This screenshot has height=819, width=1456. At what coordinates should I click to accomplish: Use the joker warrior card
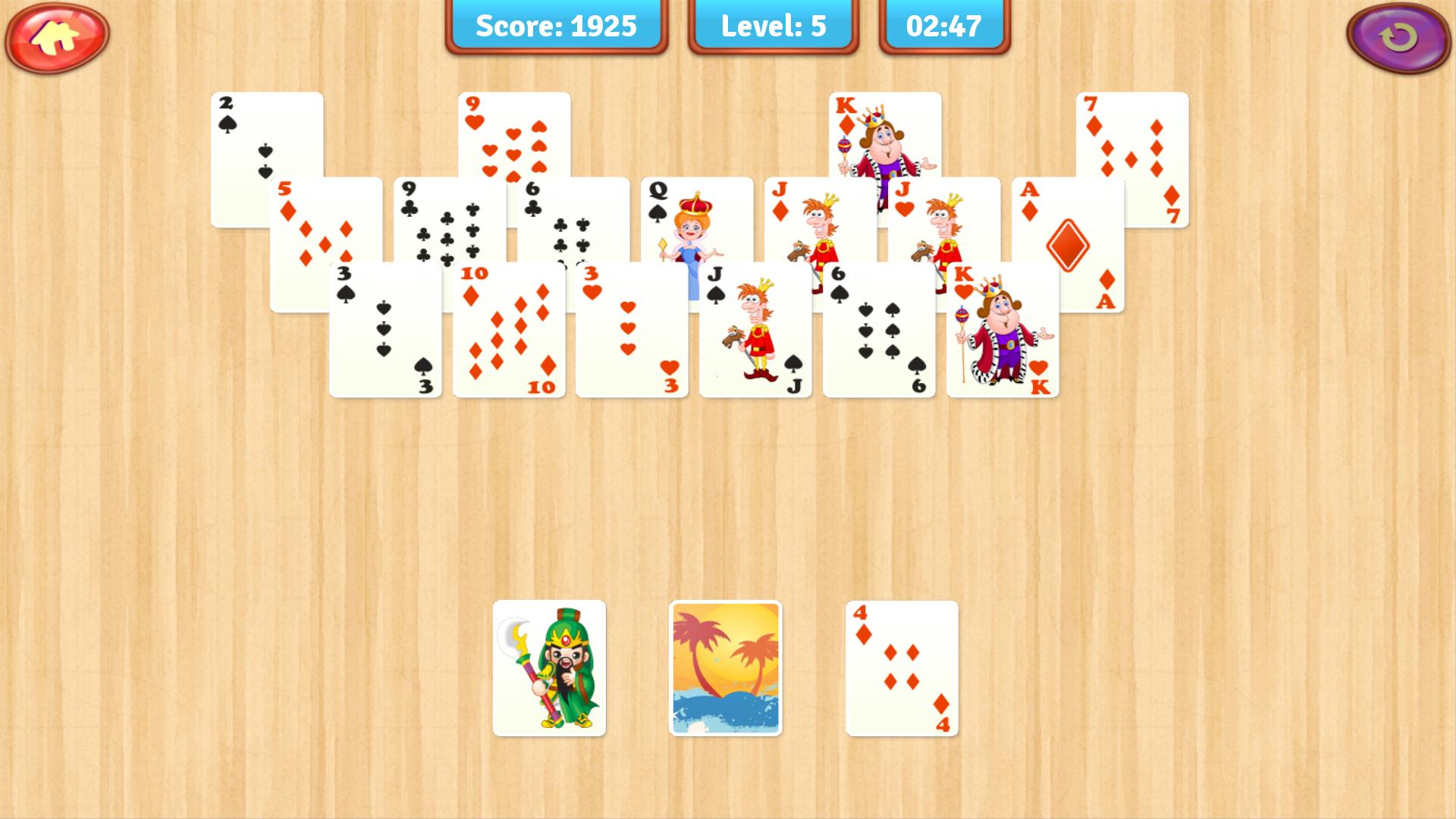point(549,668)
